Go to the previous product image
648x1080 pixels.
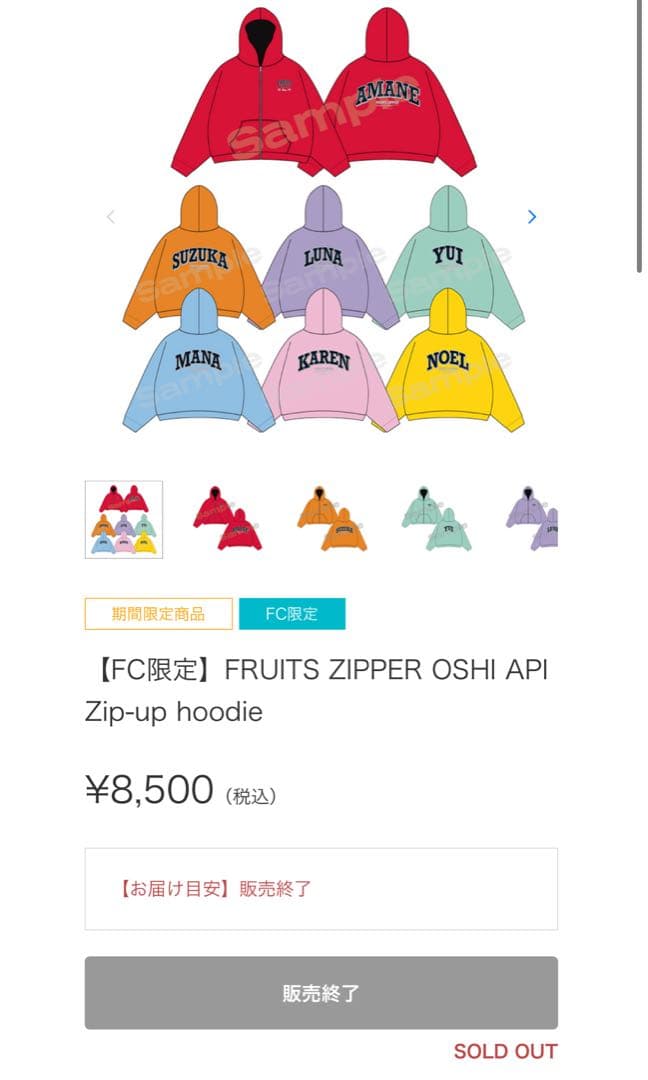[111, 216]
